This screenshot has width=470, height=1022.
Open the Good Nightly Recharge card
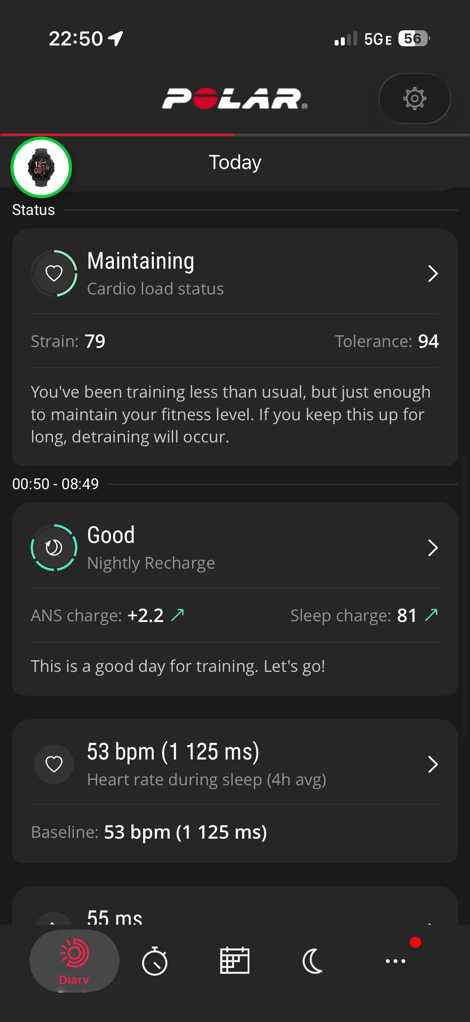point(235,598)
